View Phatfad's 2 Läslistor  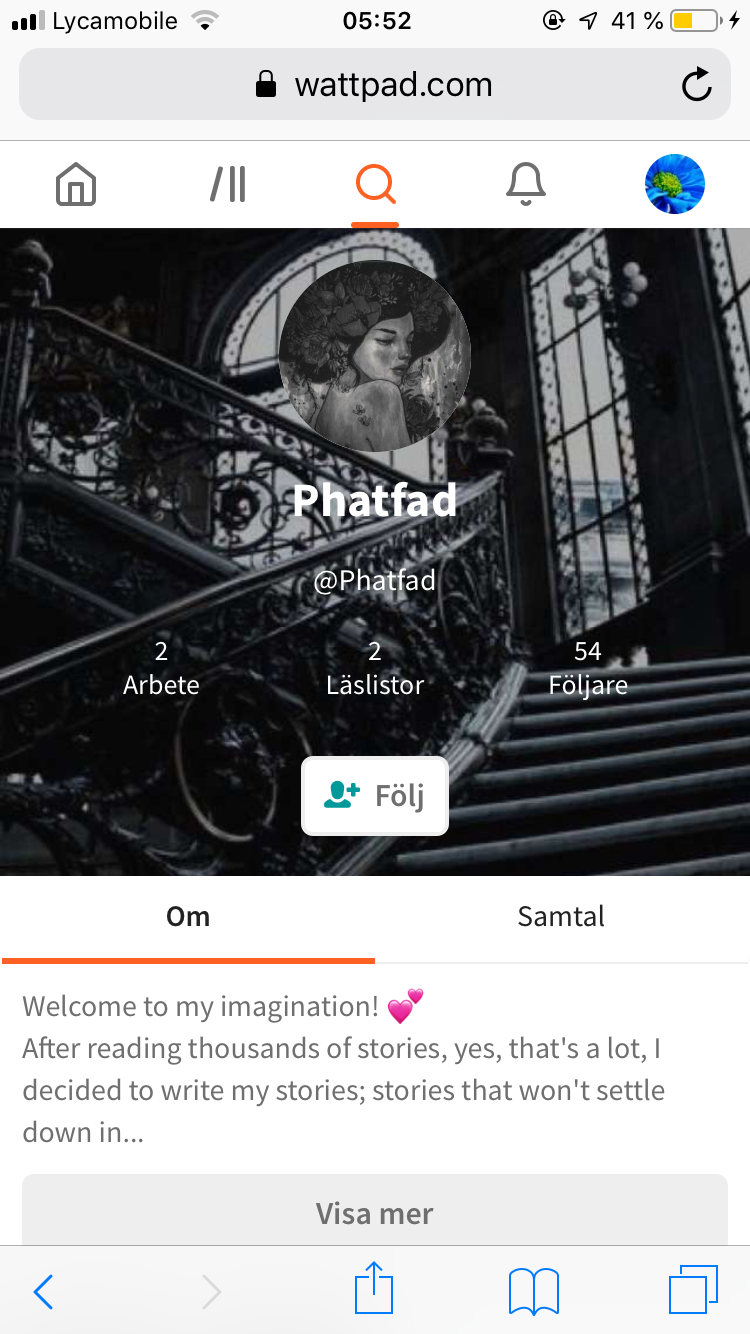tap(375, 669)
